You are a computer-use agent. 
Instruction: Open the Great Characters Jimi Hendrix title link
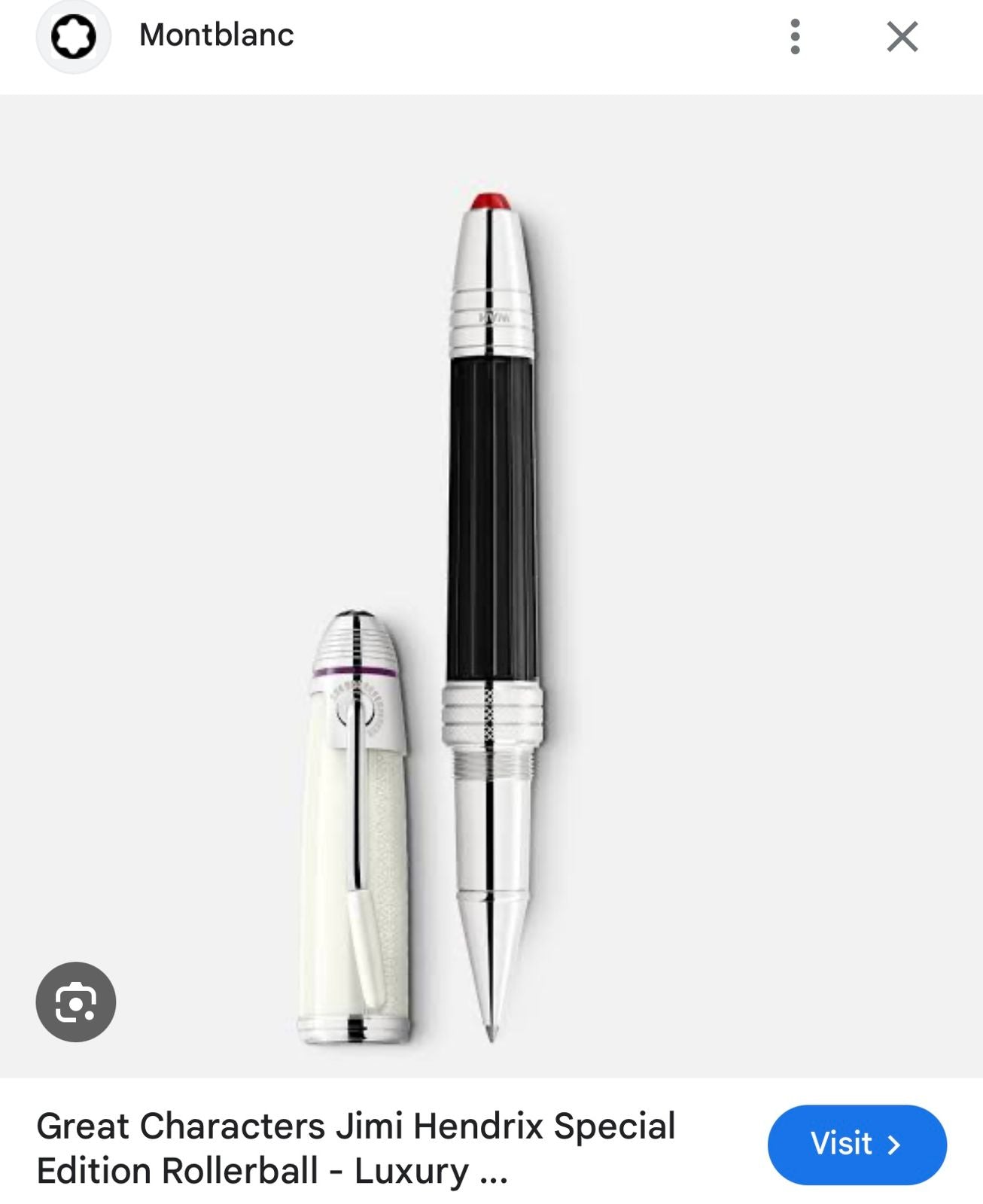tap(355, 1148)
